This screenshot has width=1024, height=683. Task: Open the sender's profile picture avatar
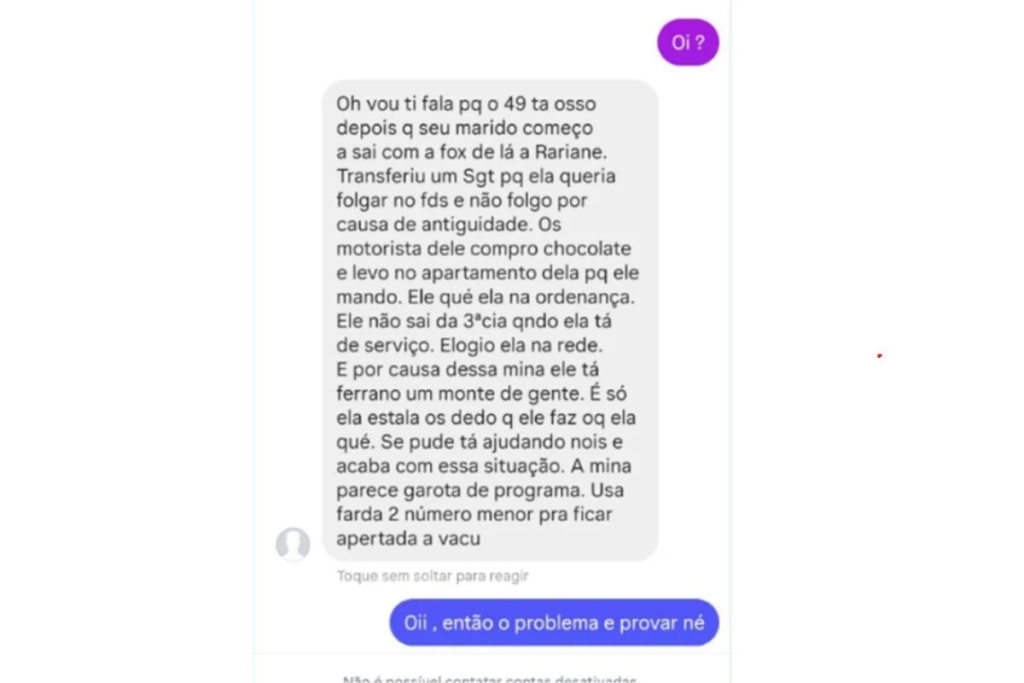(293, 544)
